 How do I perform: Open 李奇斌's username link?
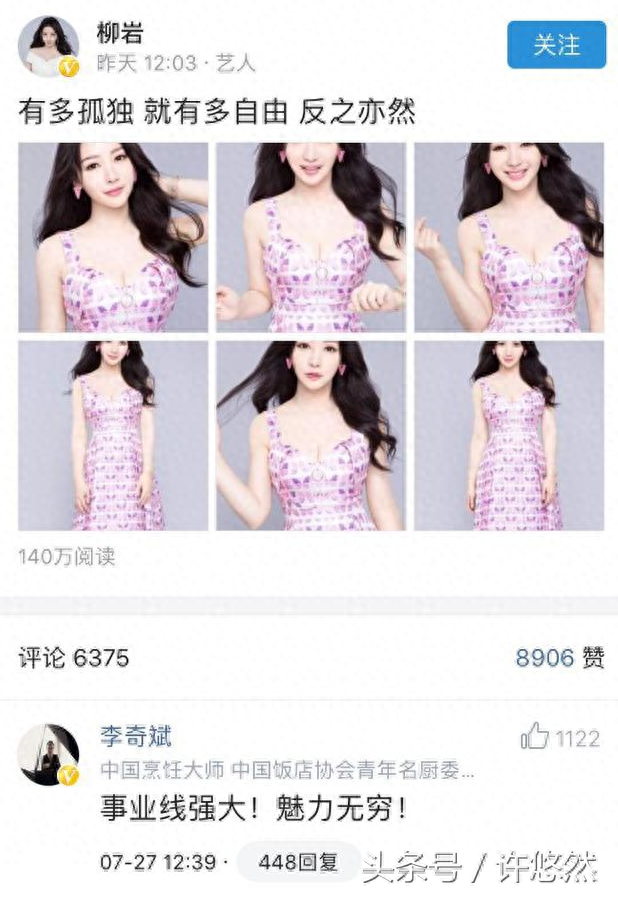[136, 738]
